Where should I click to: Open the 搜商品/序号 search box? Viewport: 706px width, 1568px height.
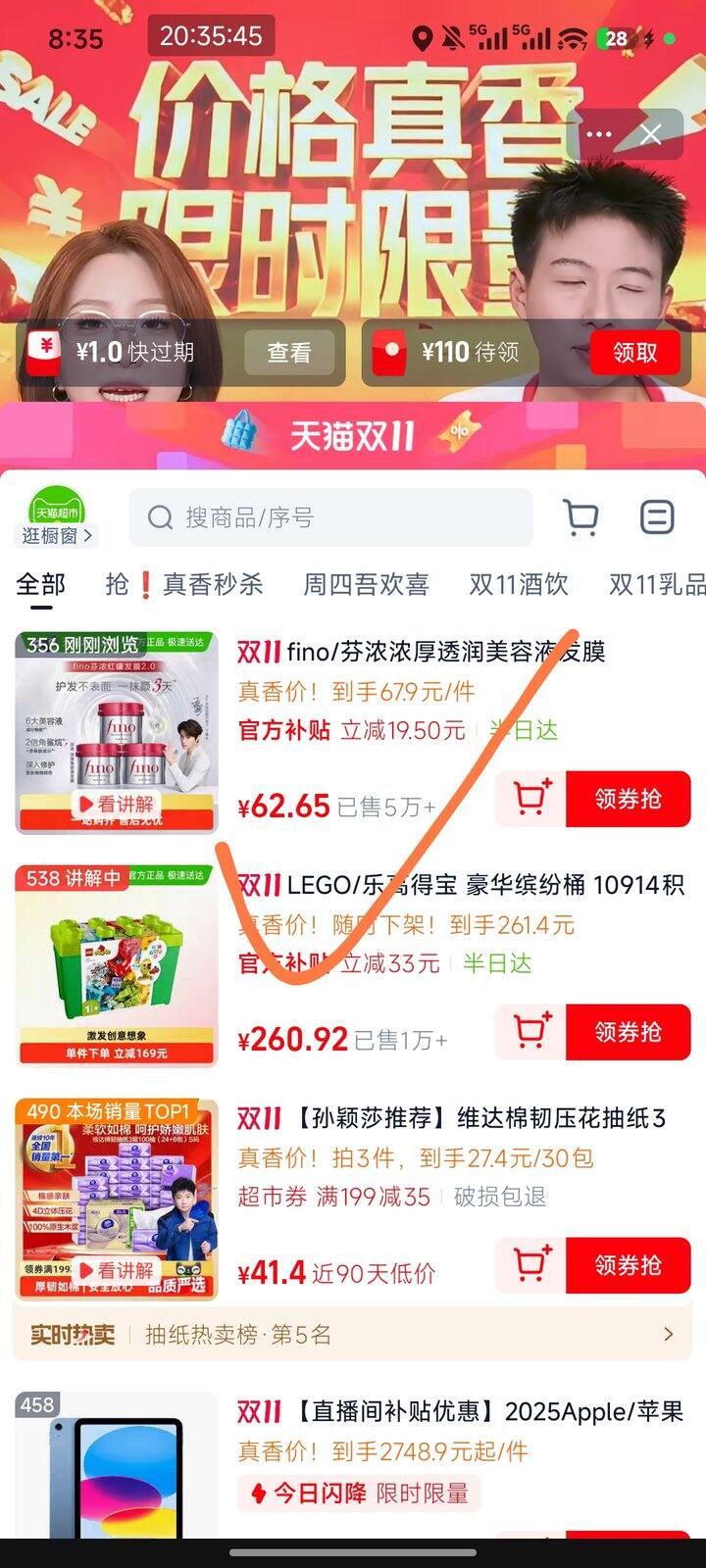click(x=331, y=517)
